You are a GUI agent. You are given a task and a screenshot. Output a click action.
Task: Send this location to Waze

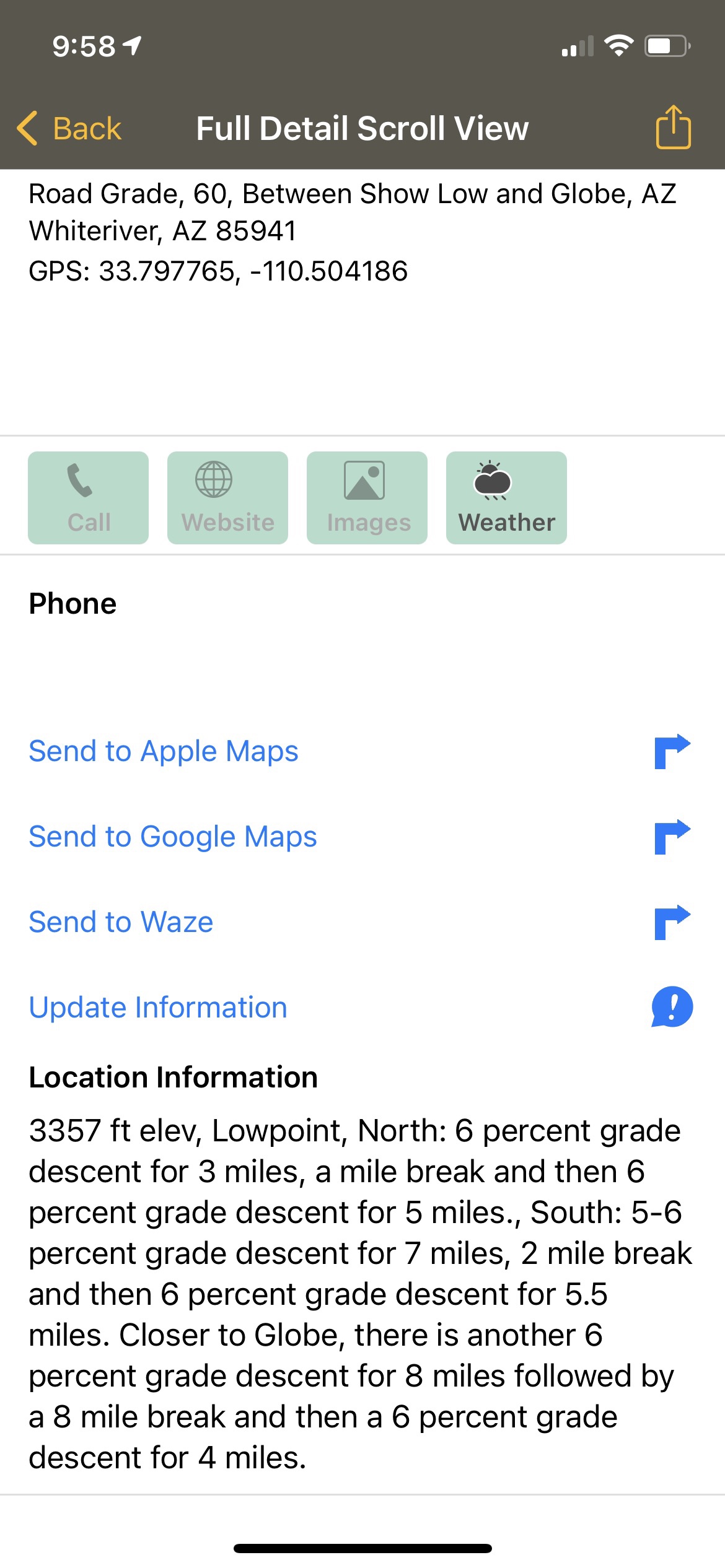[121, 922]
